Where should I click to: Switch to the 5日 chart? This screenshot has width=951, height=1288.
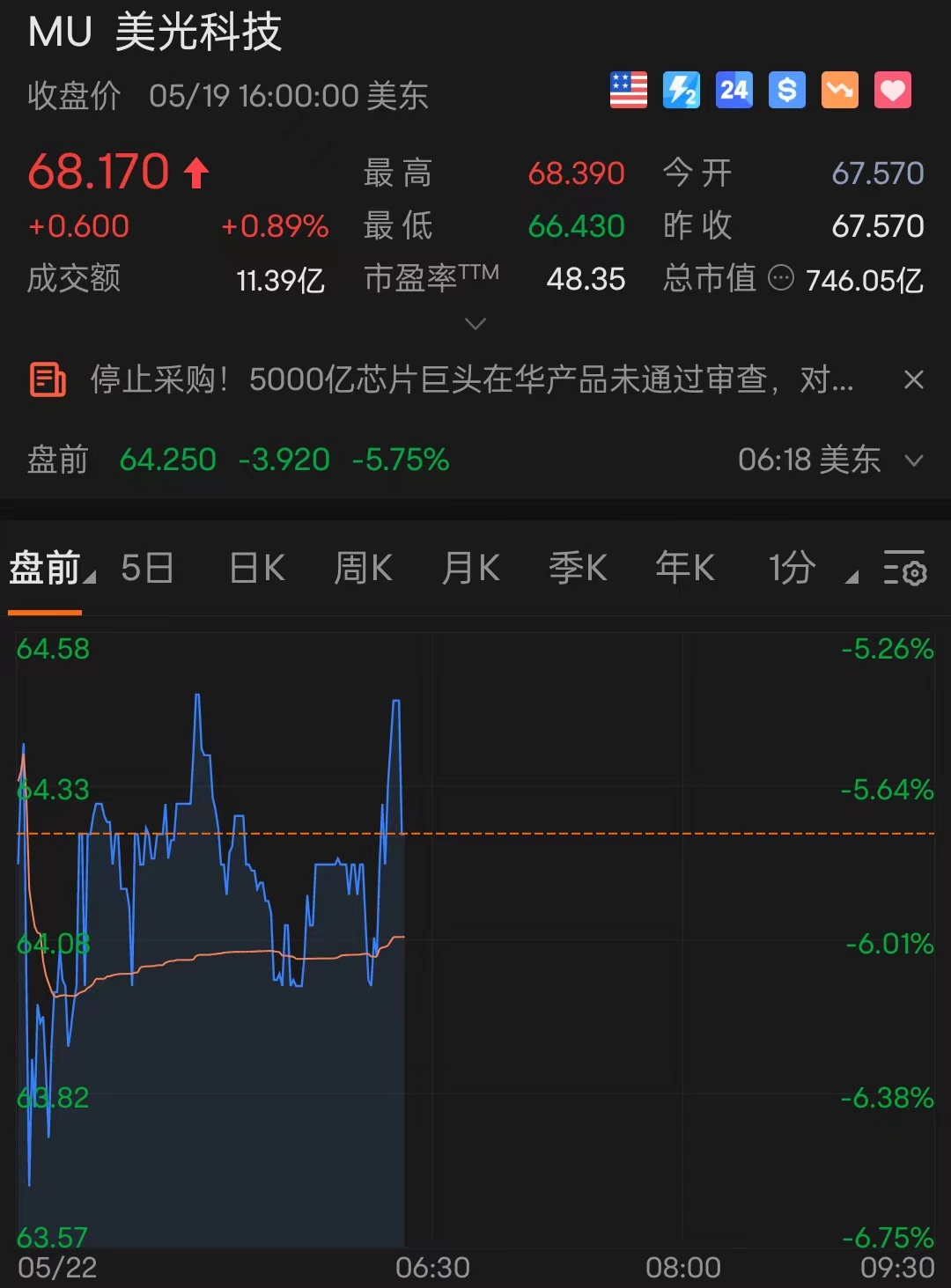[x=147, y=569]
